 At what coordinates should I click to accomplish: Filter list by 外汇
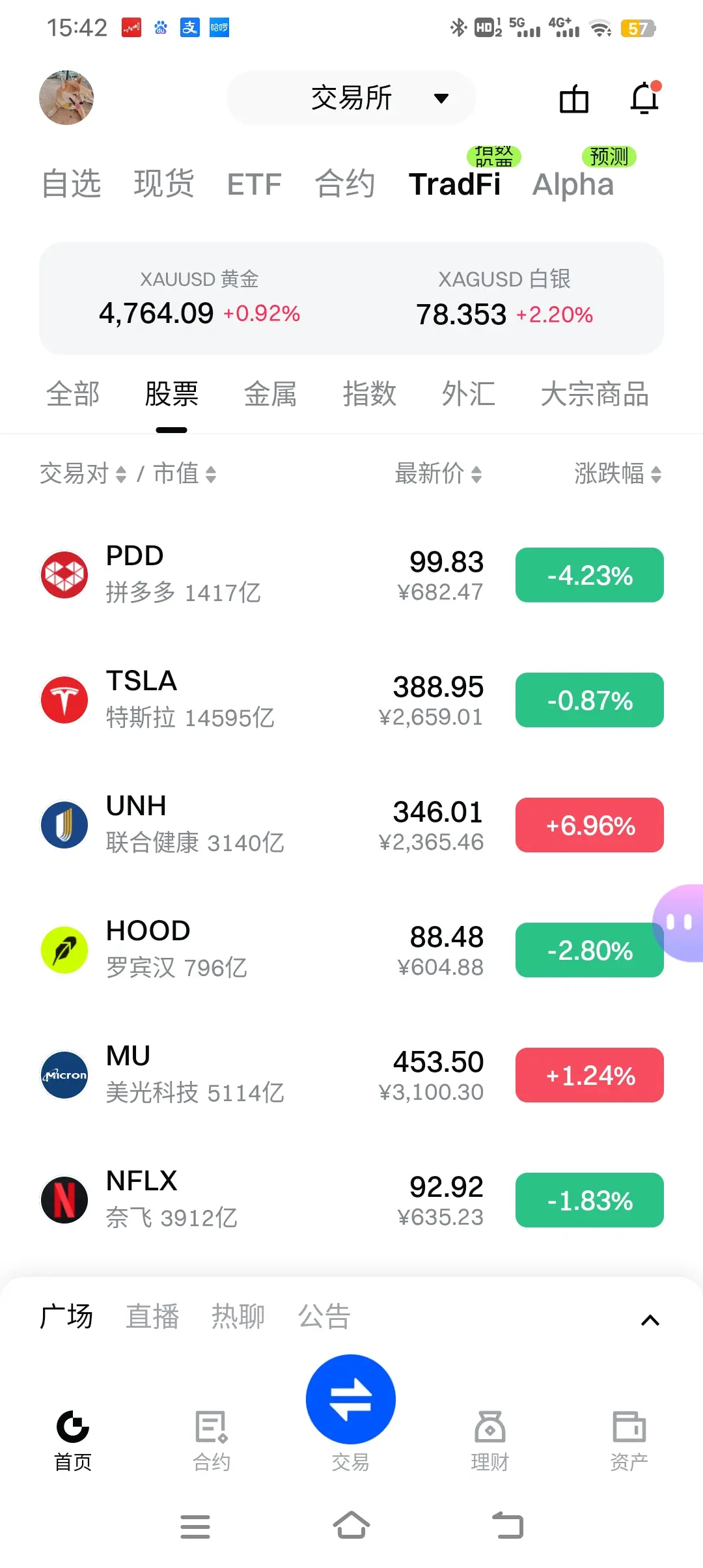[468, 395]
